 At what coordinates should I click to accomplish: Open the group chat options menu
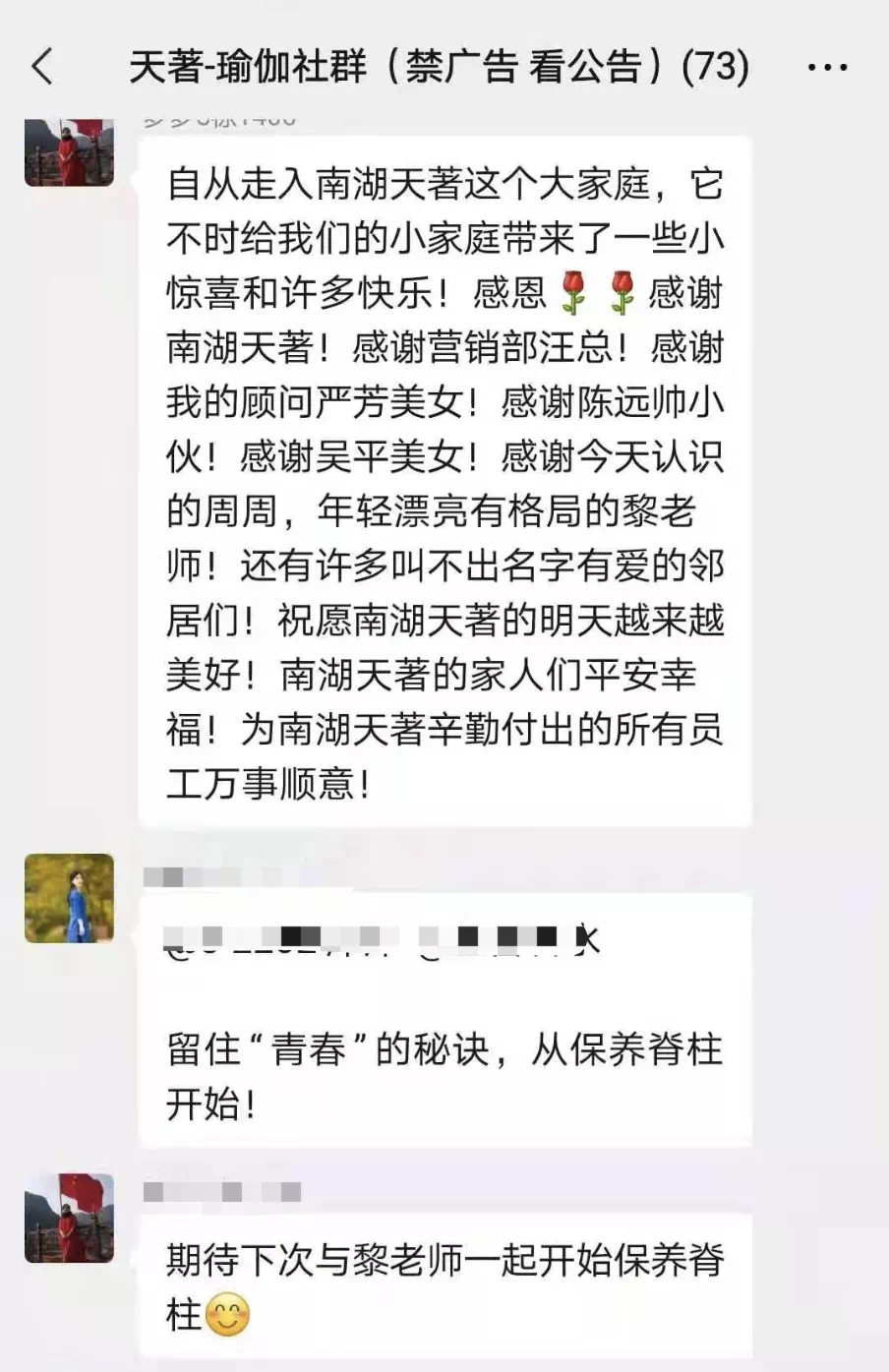pyautogui.click(x=826, y=67)
